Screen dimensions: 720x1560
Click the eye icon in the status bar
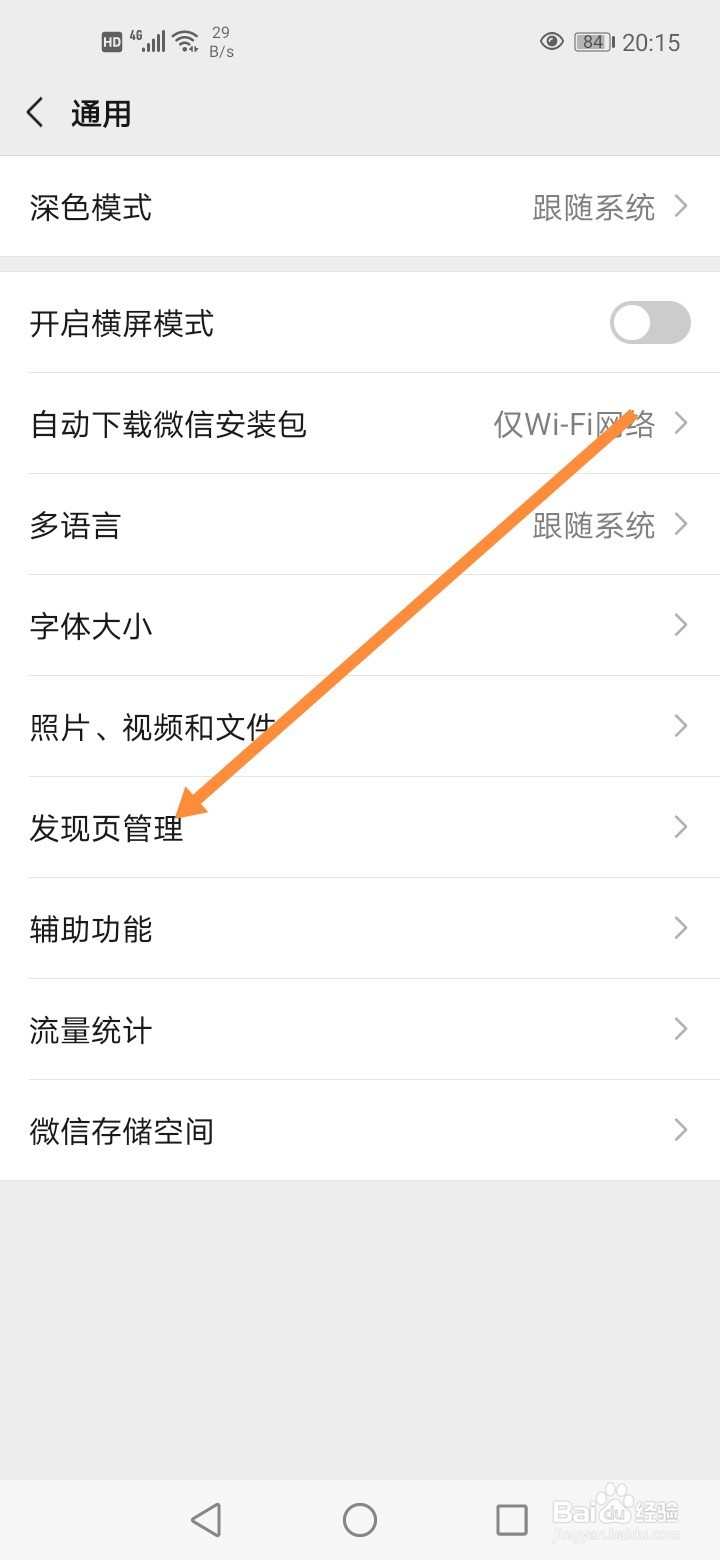click(551, 41)
